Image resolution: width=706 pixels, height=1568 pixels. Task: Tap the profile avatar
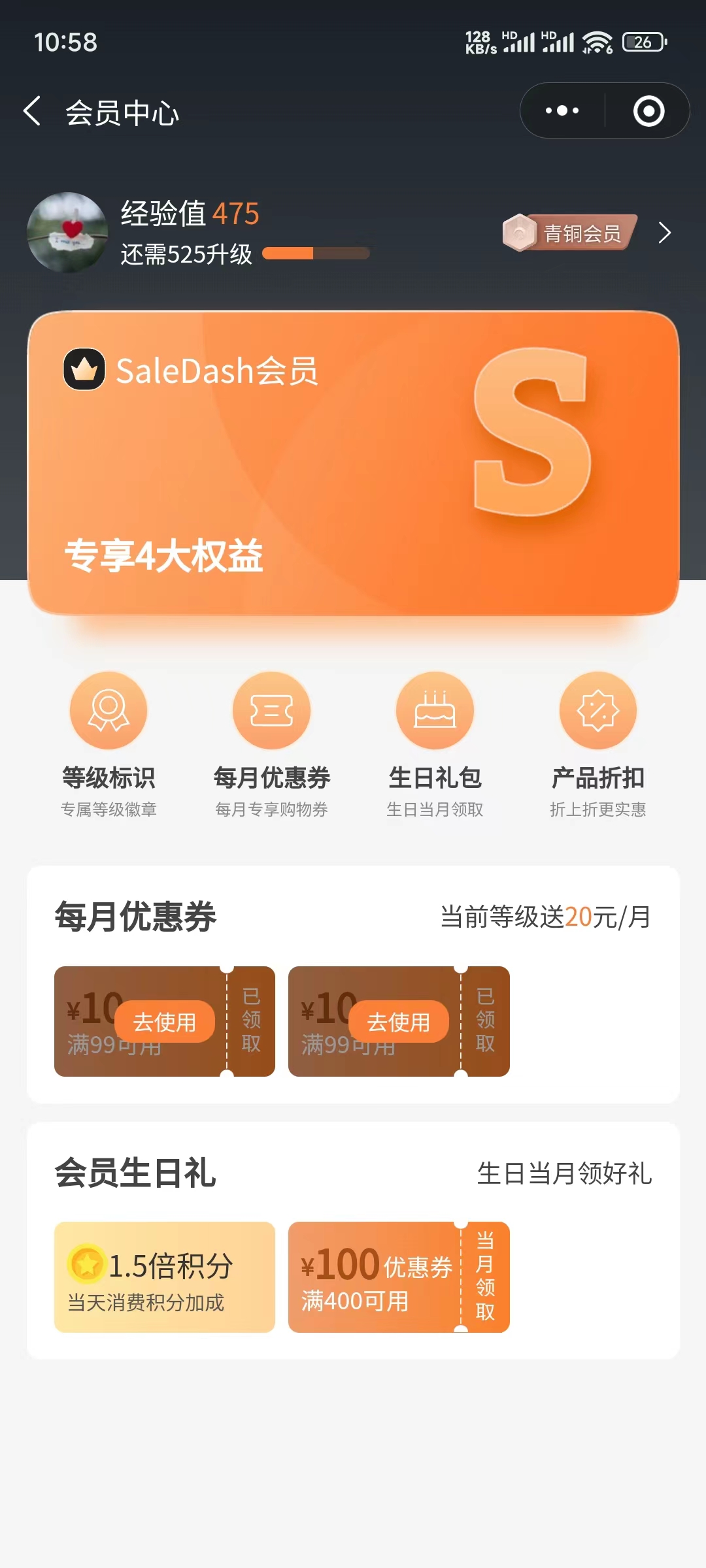click(67, 232)
